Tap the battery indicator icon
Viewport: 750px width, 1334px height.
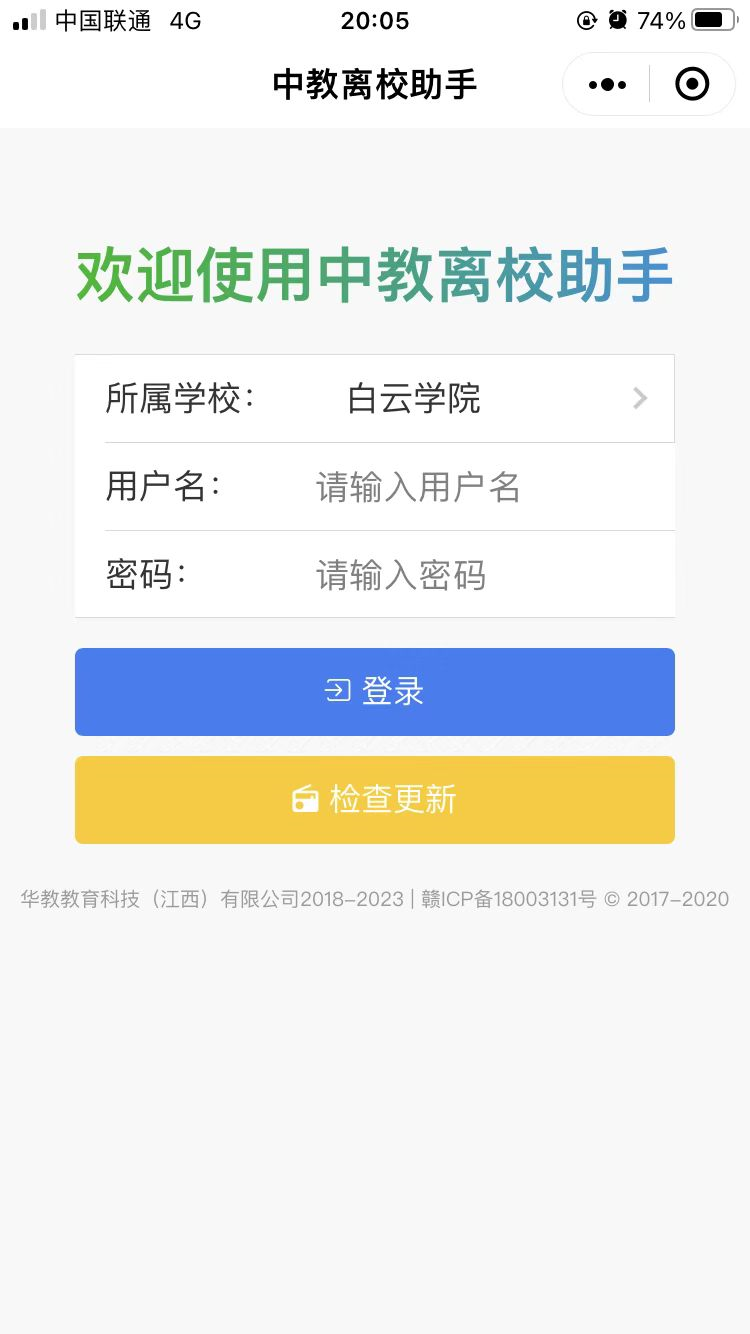pyautogui.click(x=712, y=20)
